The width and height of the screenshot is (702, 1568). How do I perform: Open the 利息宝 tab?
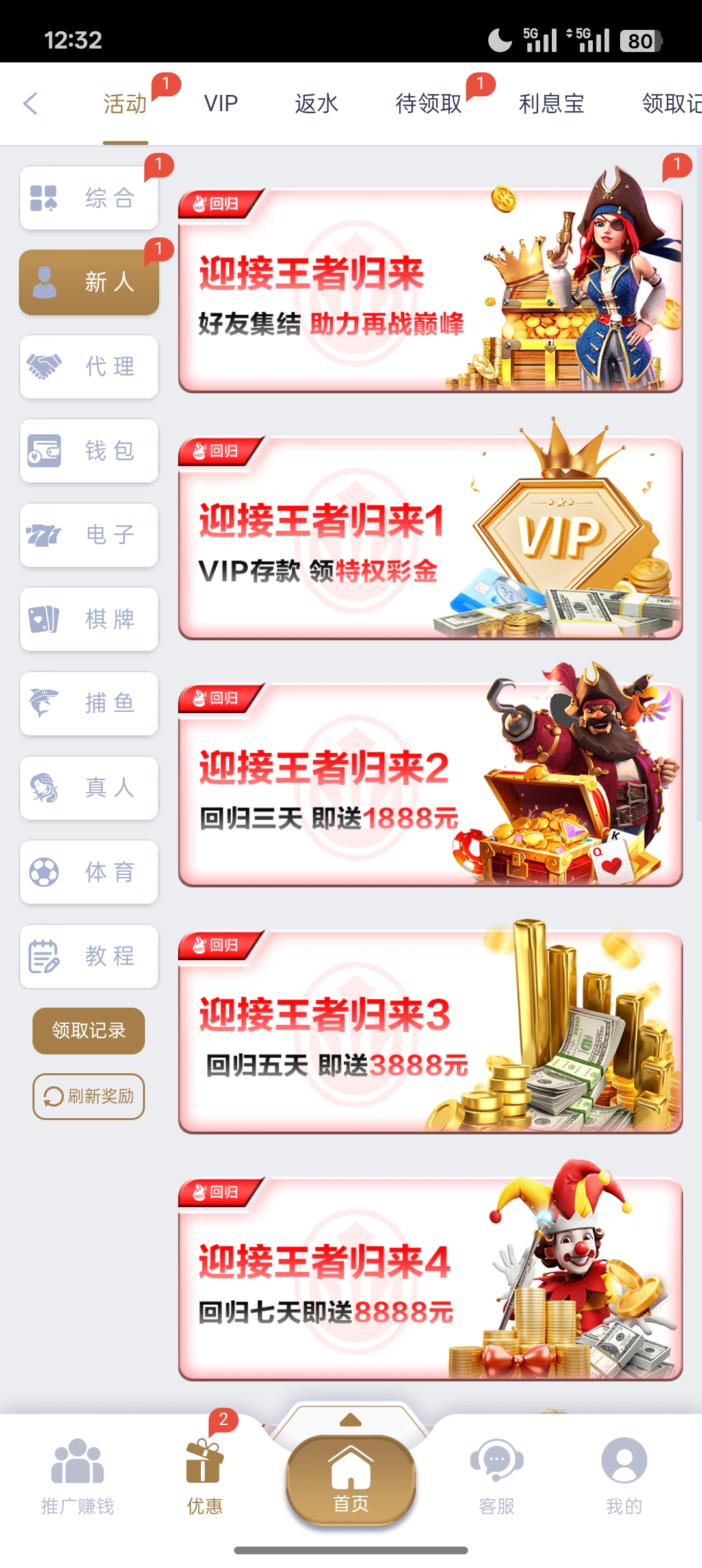pyautogui.click(x=551, y=103)
